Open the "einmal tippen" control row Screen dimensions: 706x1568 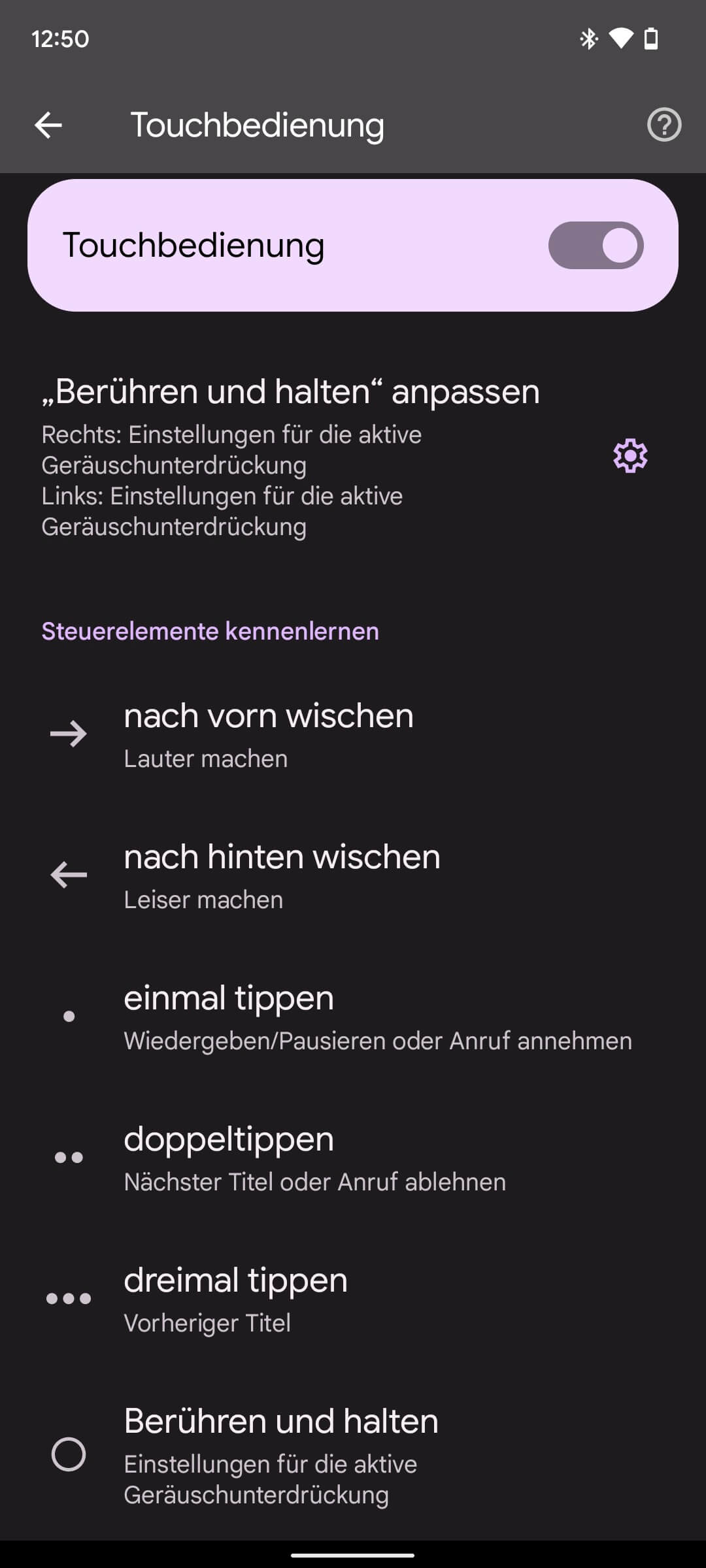[x=353, y=1017]
